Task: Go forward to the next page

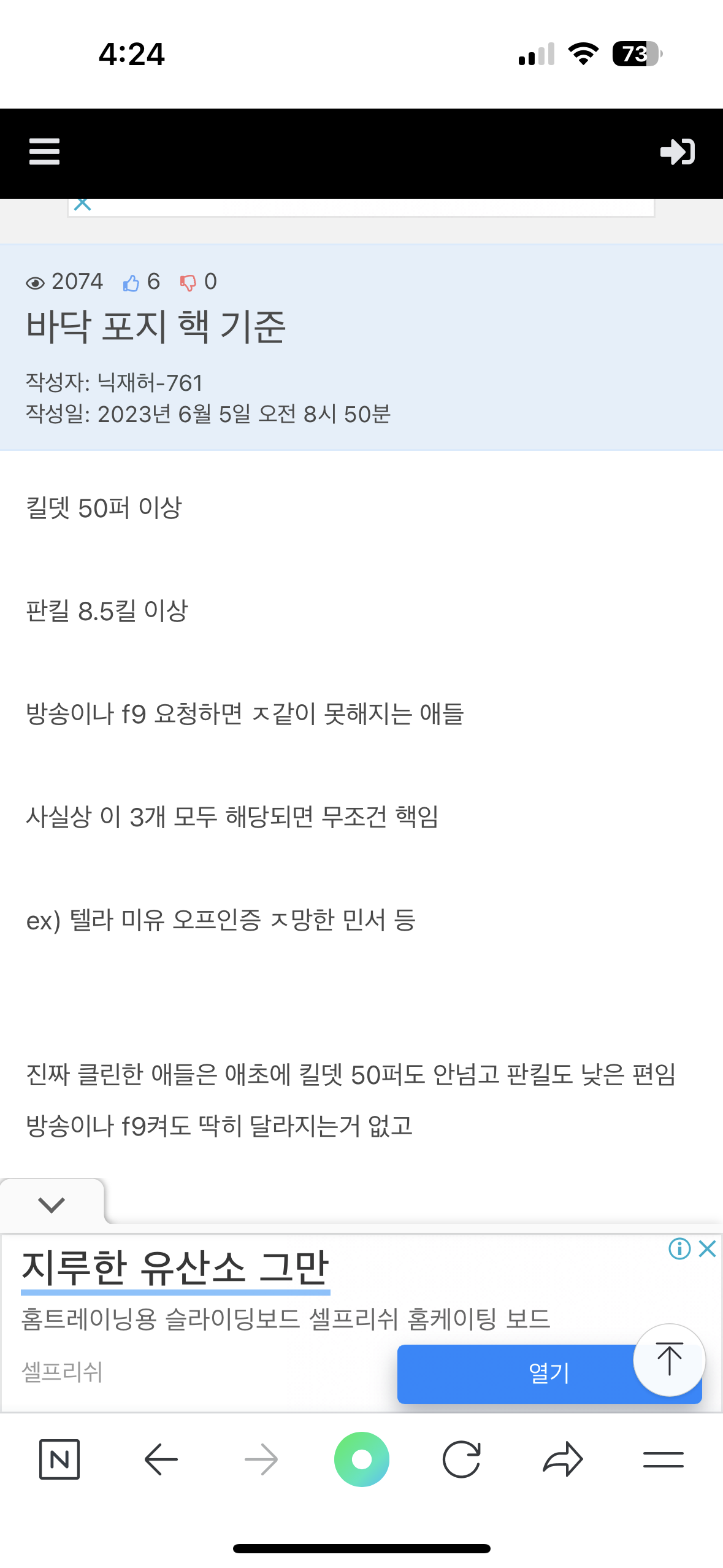Action: click(261, 1459)
